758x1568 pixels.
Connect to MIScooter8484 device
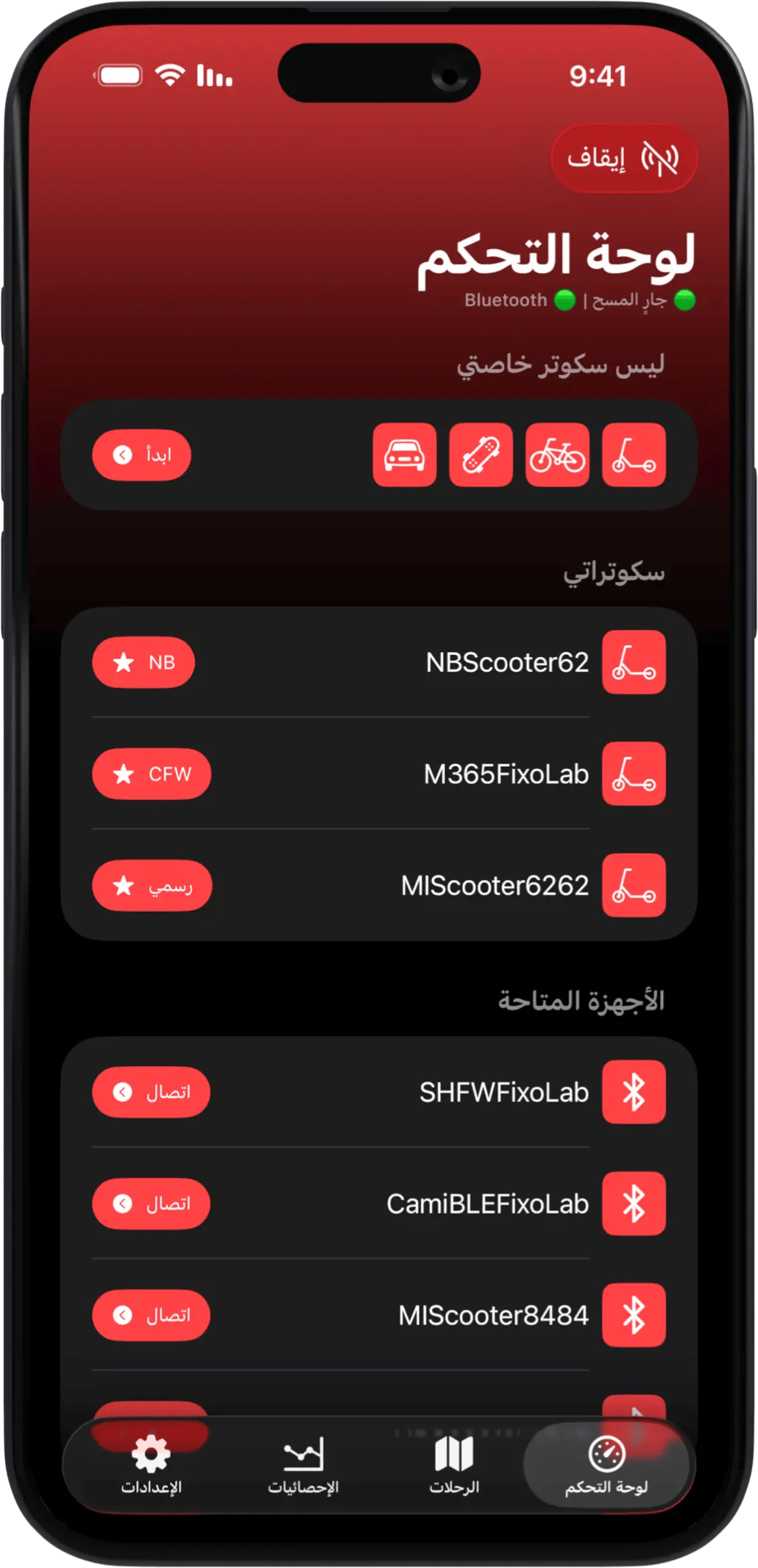(151, 1315)
